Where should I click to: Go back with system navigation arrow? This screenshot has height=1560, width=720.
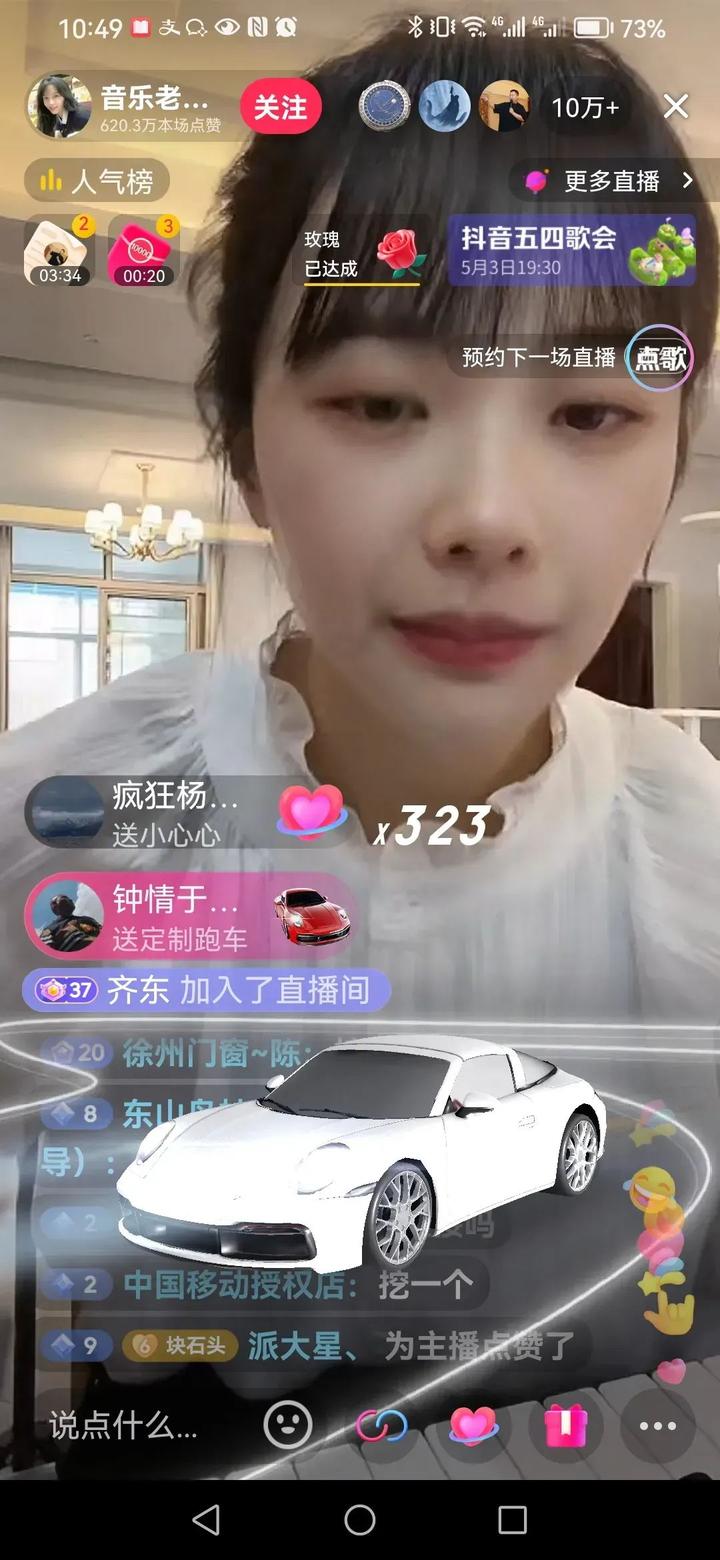click(x=206, y=1520)
